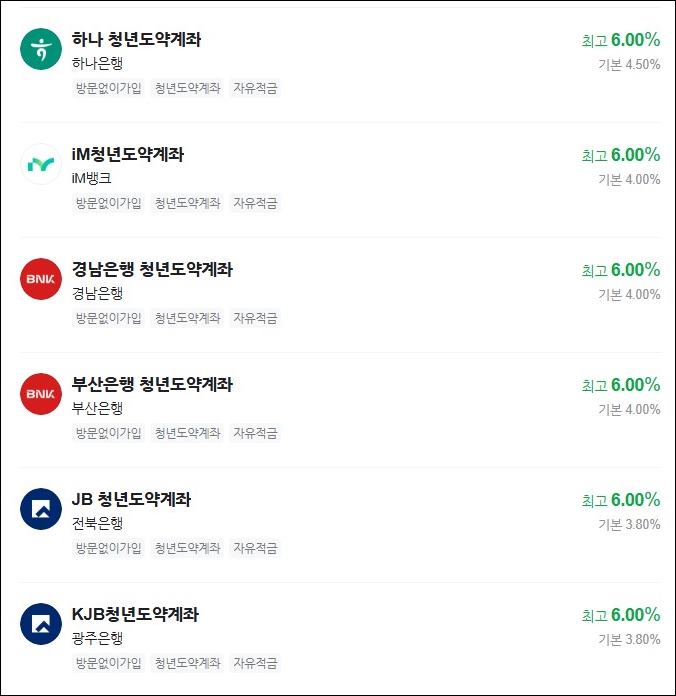Viewport: 676px width, 696px height.
Task: Open the JB 청년도약계좌 from 전북은행
Action: [340, 524]
